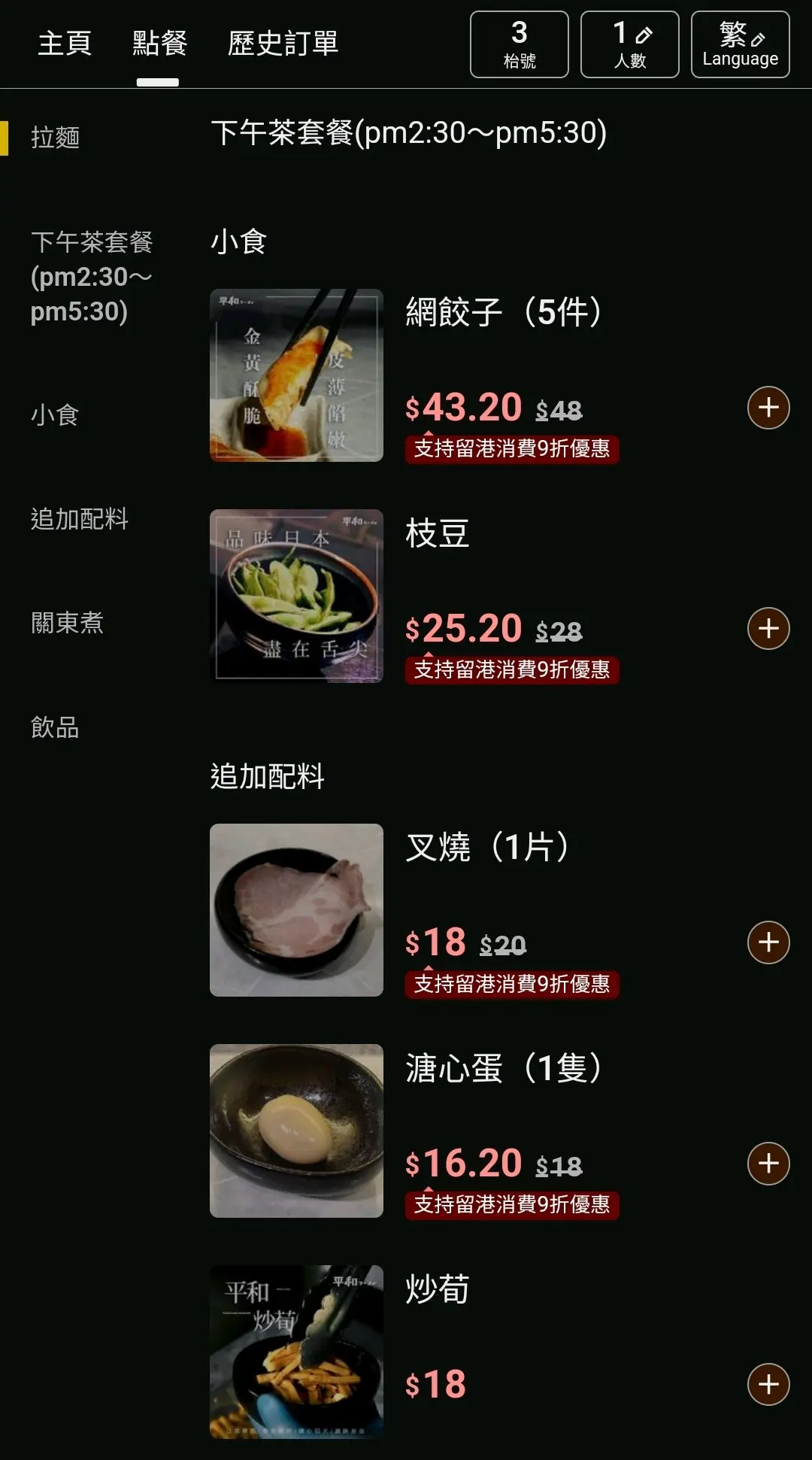Image resolution: width=812 pixels, height=1460 pixels.
Task: Add 炒荀 to order
Action: pos(768,1384)
